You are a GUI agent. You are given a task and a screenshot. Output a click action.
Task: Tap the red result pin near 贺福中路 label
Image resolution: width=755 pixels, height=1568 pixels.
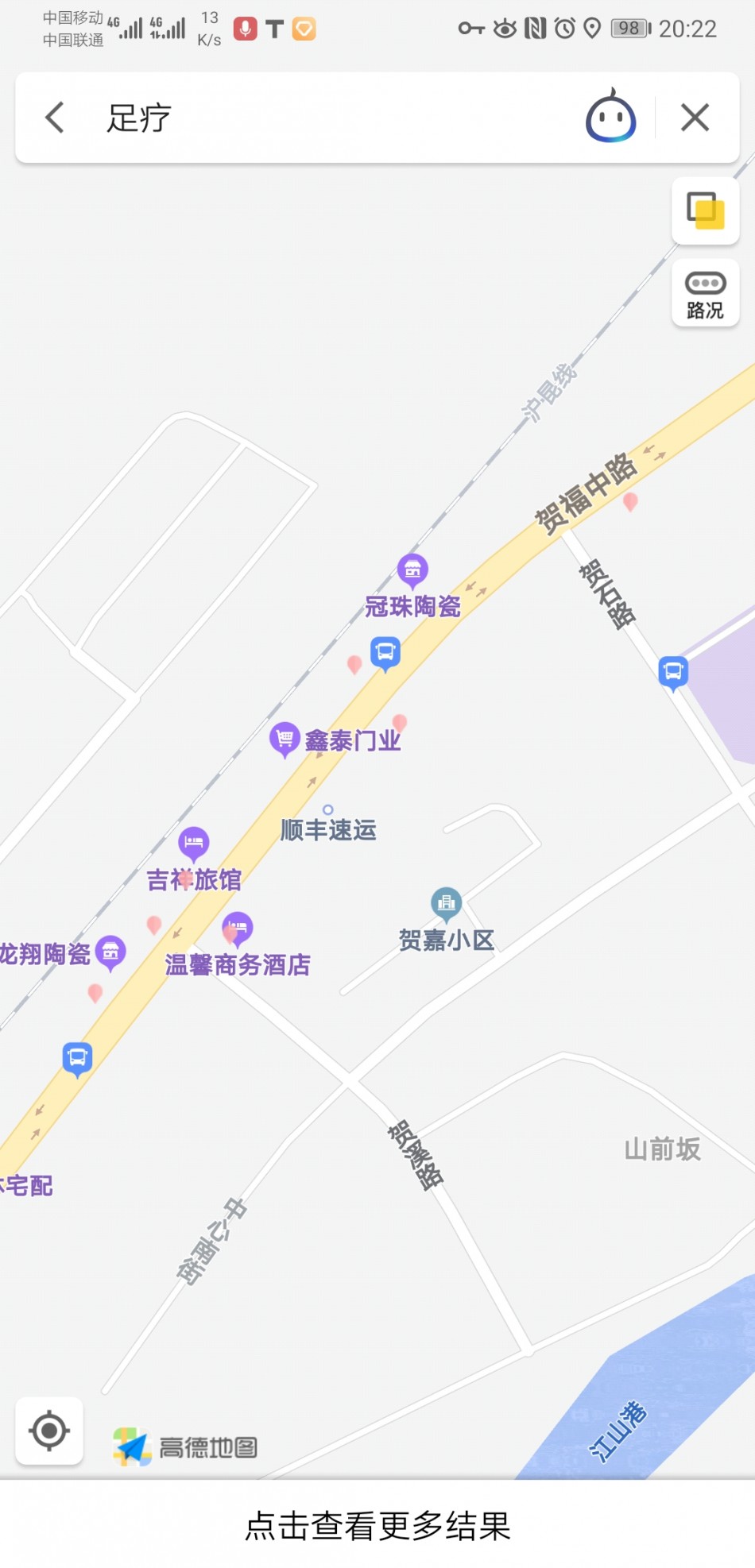tap(630, 501)
